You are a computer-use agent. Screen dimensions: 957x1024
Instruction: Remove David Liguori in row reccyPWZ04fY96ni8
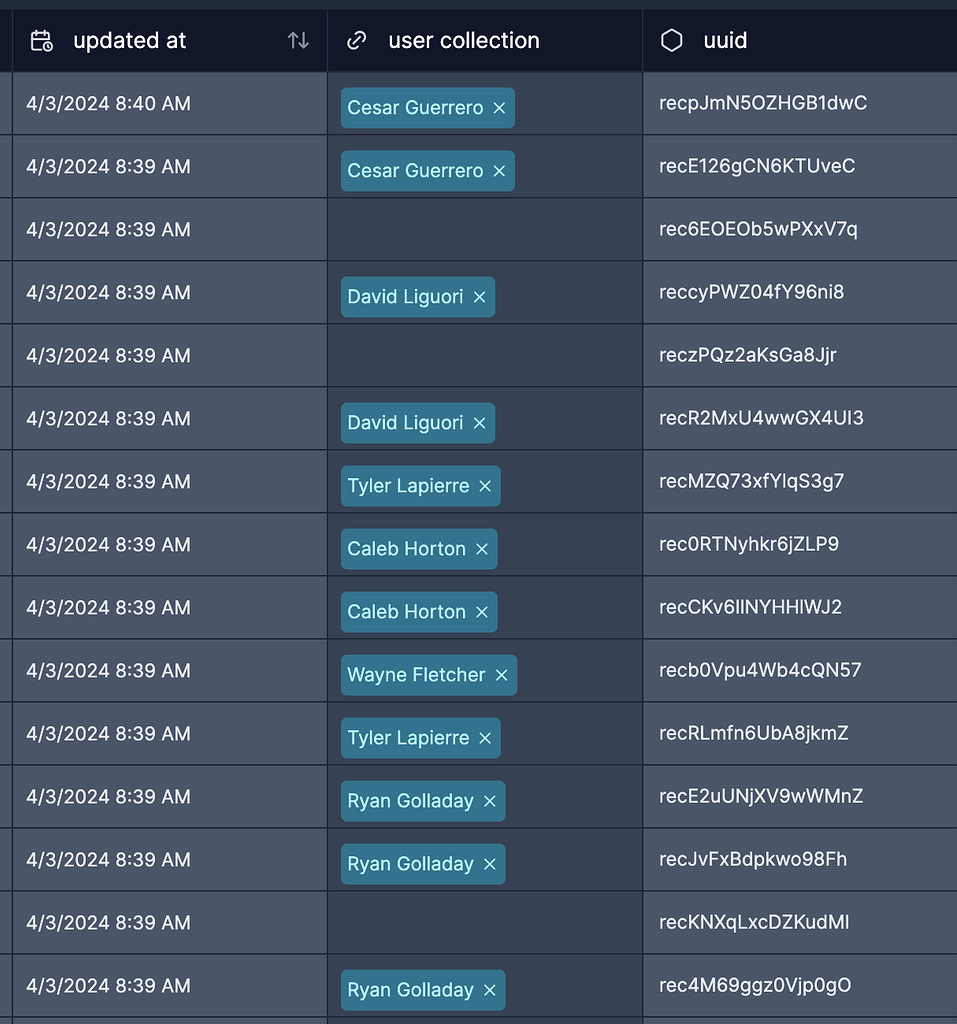[479, 297]
